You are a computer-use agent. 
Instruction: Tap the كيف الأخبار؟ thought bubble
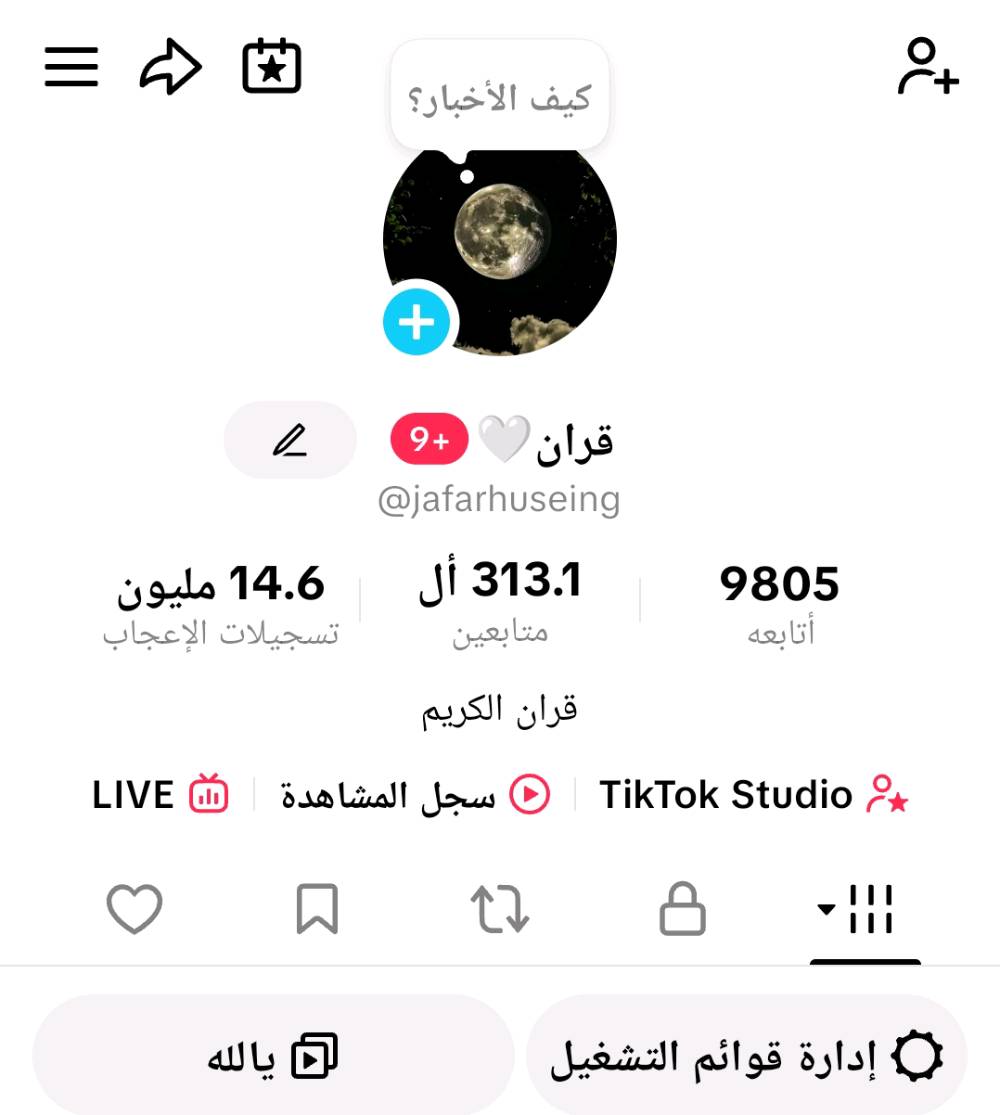click(499, 96)
